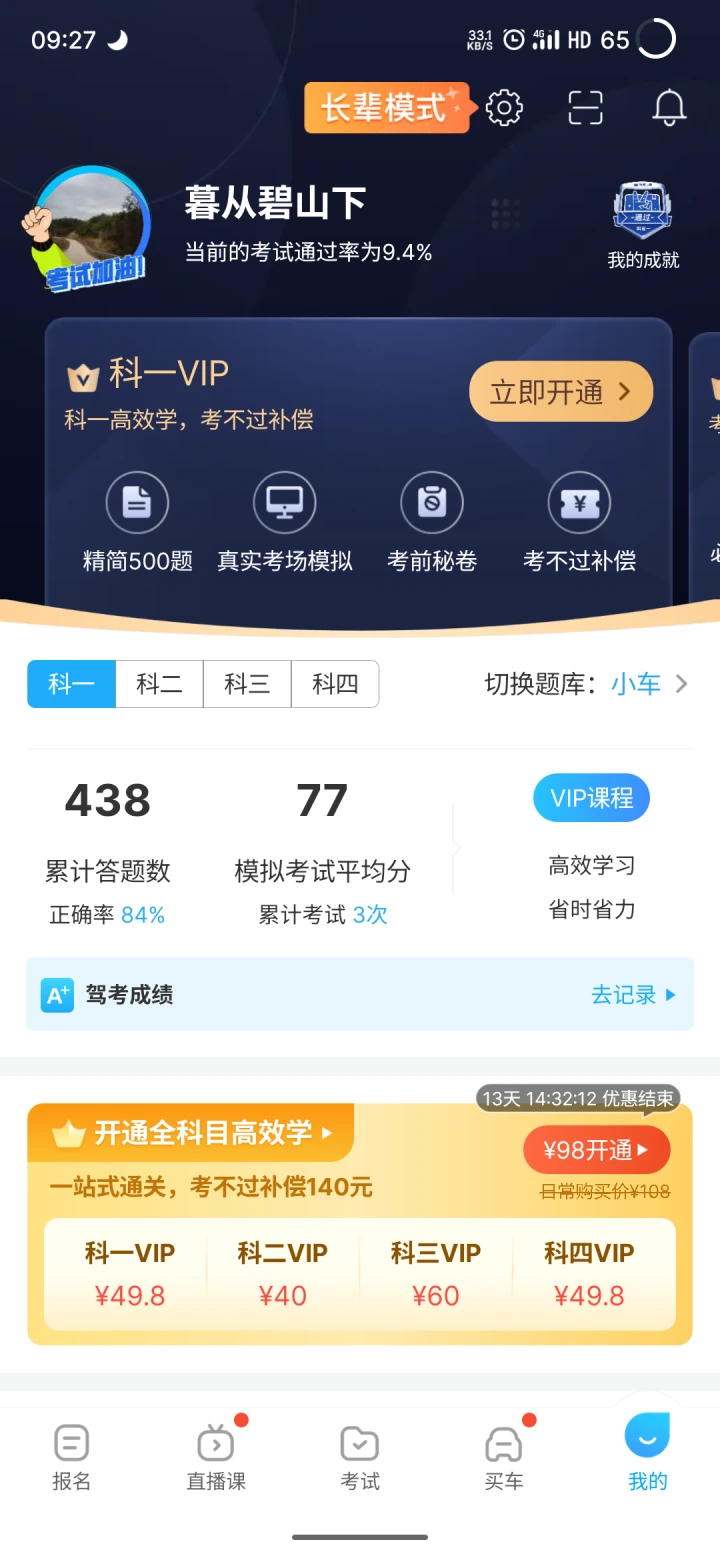Open VIP课程
Image resolution: width=720 pixels, height=1560 pixels.
pyautogui.click(x=591, y=798)
